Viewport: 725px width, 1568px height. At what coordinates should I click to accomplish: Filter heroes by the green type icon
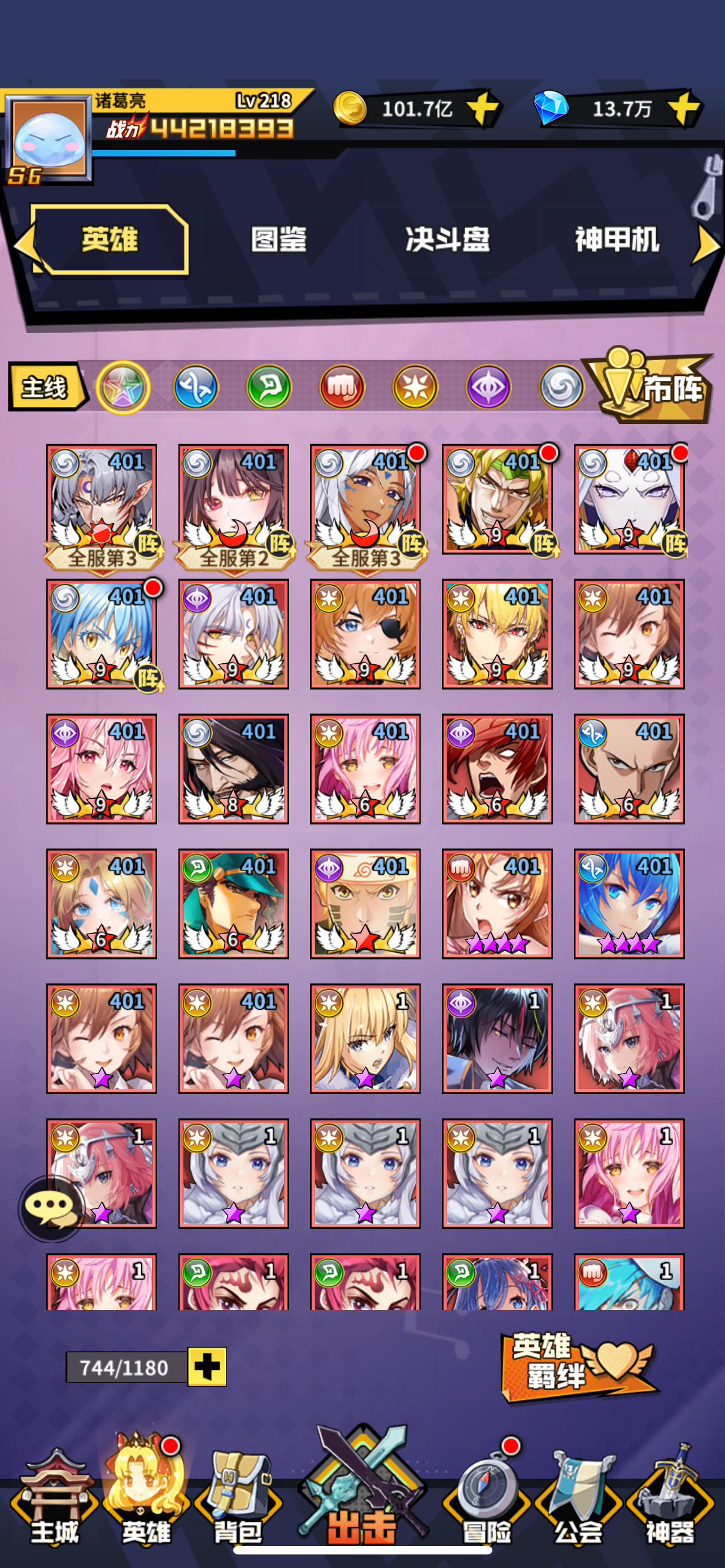tap(269, 387)
